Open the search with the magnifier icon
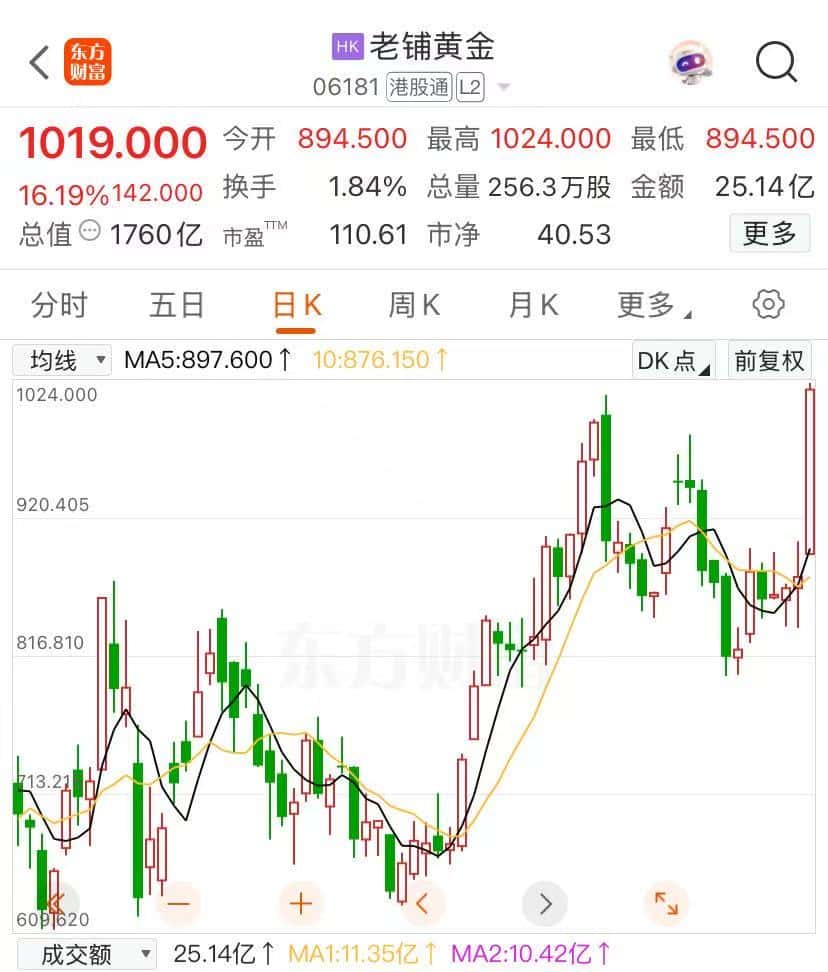Viewport: 828px width, 972px height. click(x=776, y=62)
